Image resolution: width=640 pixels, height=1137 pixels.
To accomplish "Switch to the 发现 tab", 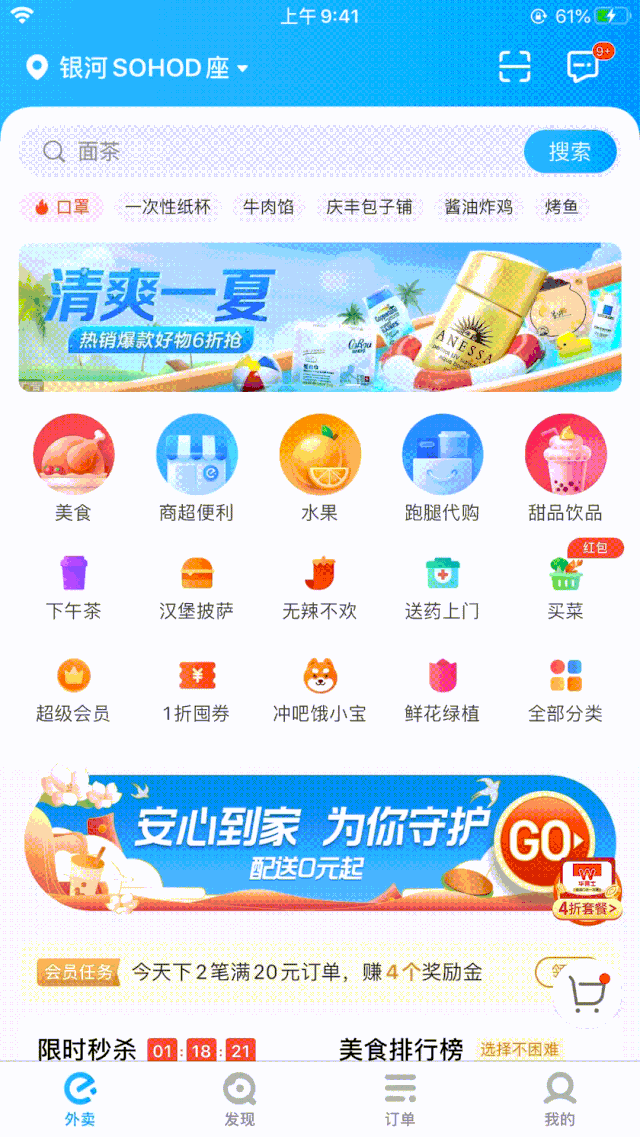I will [240, 1098].
